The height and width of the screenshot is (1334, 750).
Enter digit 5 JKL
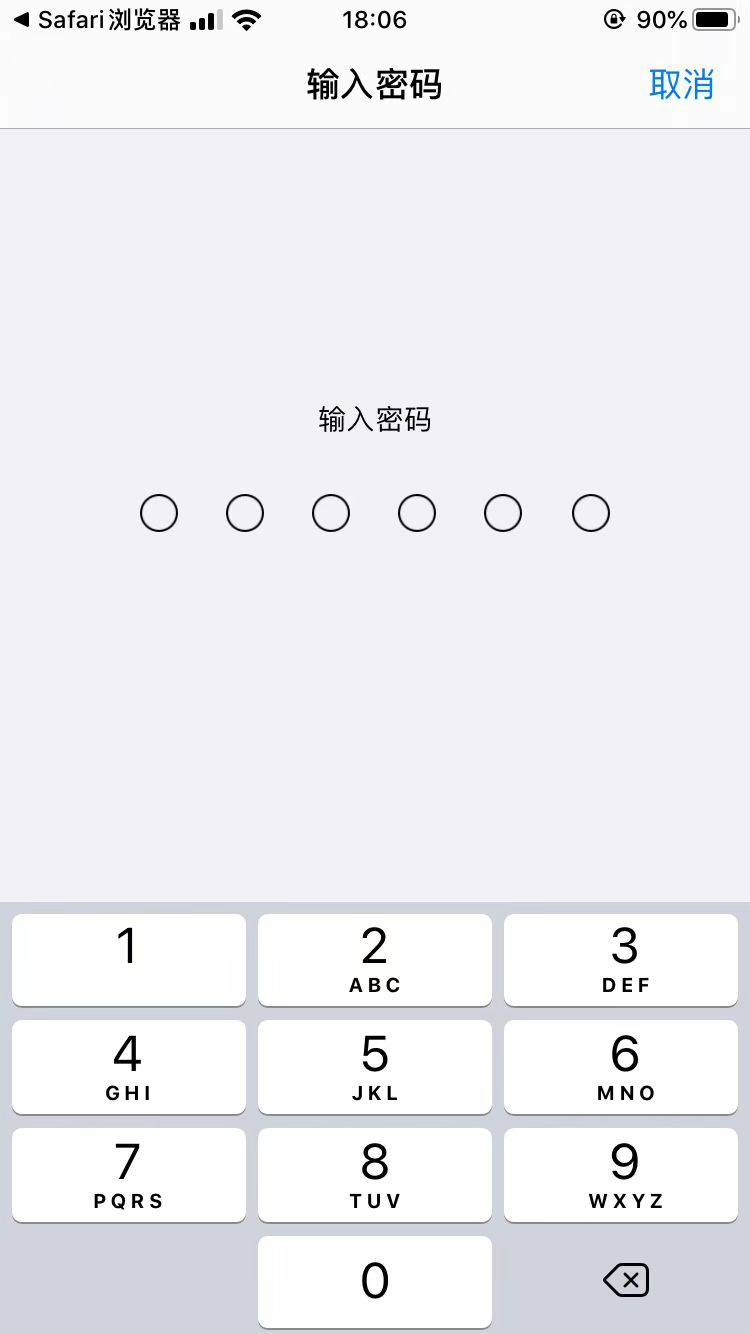coord(375,1066)
